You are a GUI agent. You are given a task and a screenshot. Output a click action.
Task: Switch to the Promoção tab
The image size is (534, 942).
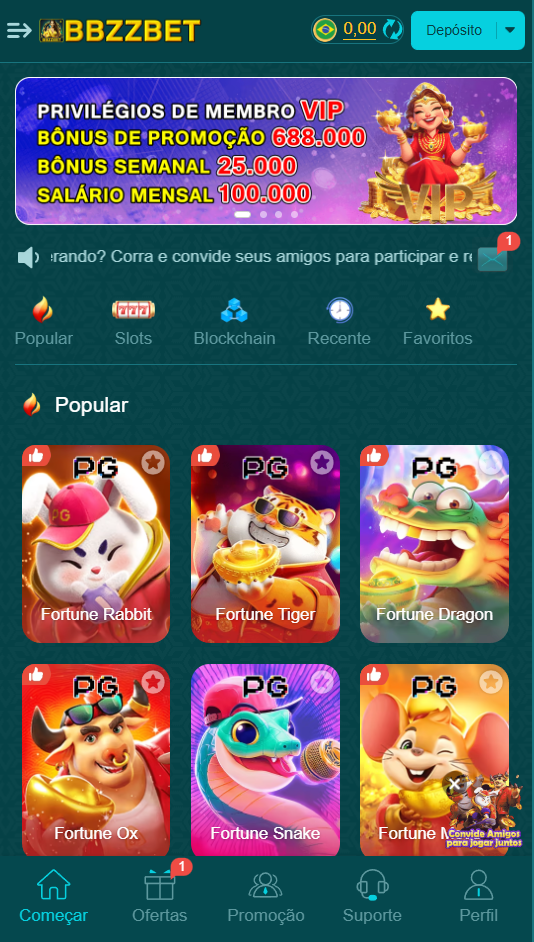(x=265, y=896)
